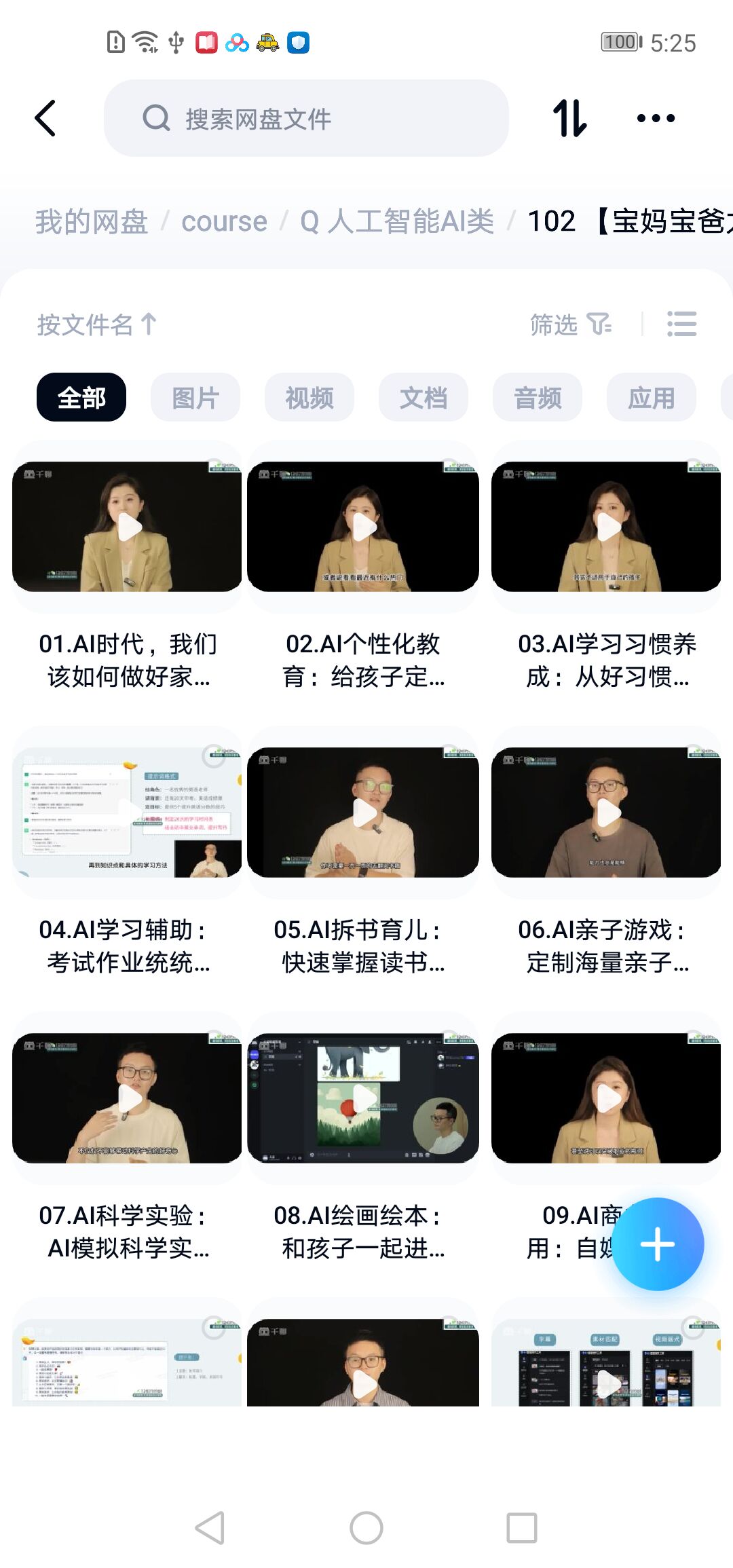Navigate to 我的网盘 in the breadcrumb

92,222
